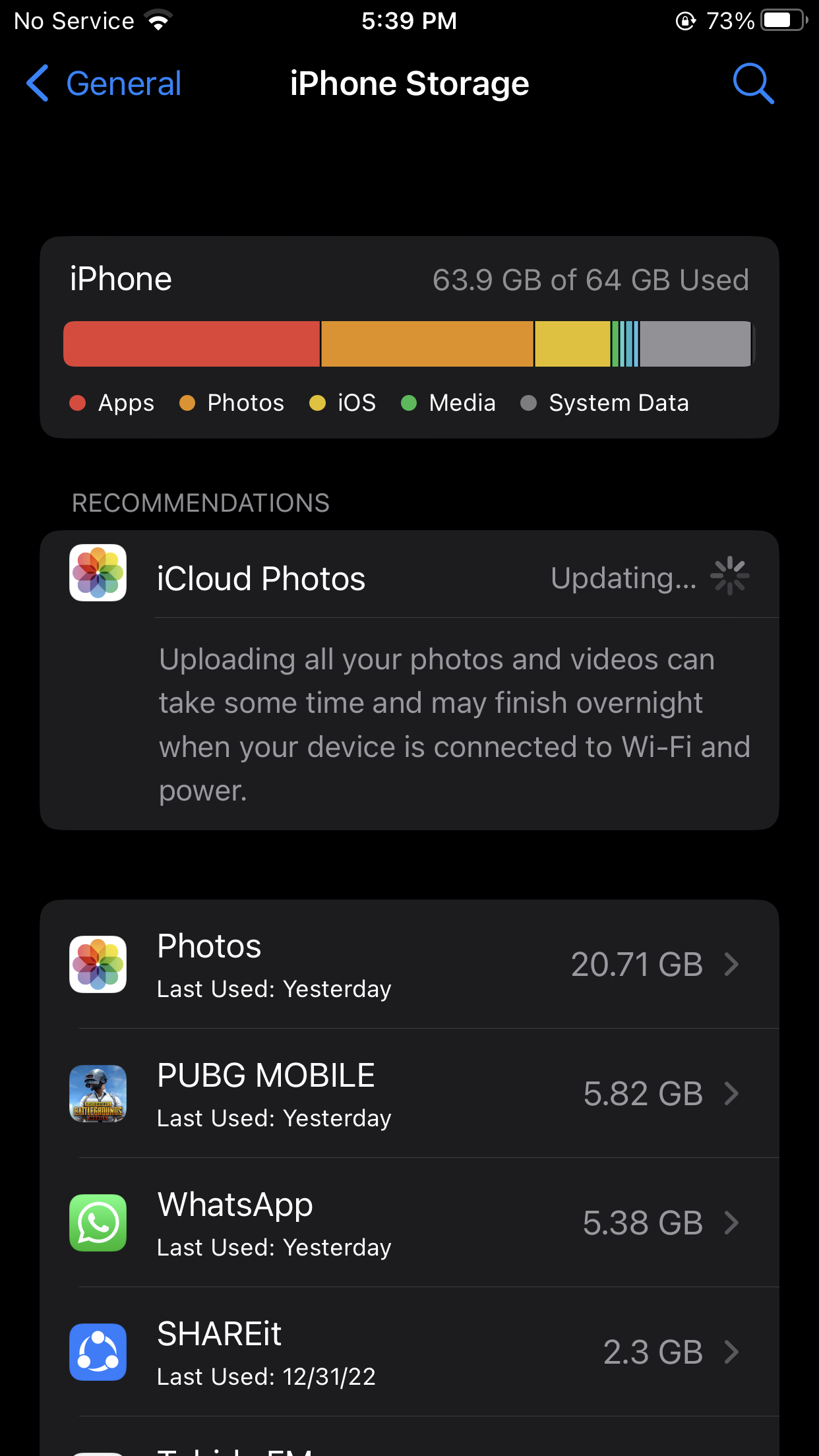
Task: Select the RECOMMENDATIONS section header
Action: [200, 503]
